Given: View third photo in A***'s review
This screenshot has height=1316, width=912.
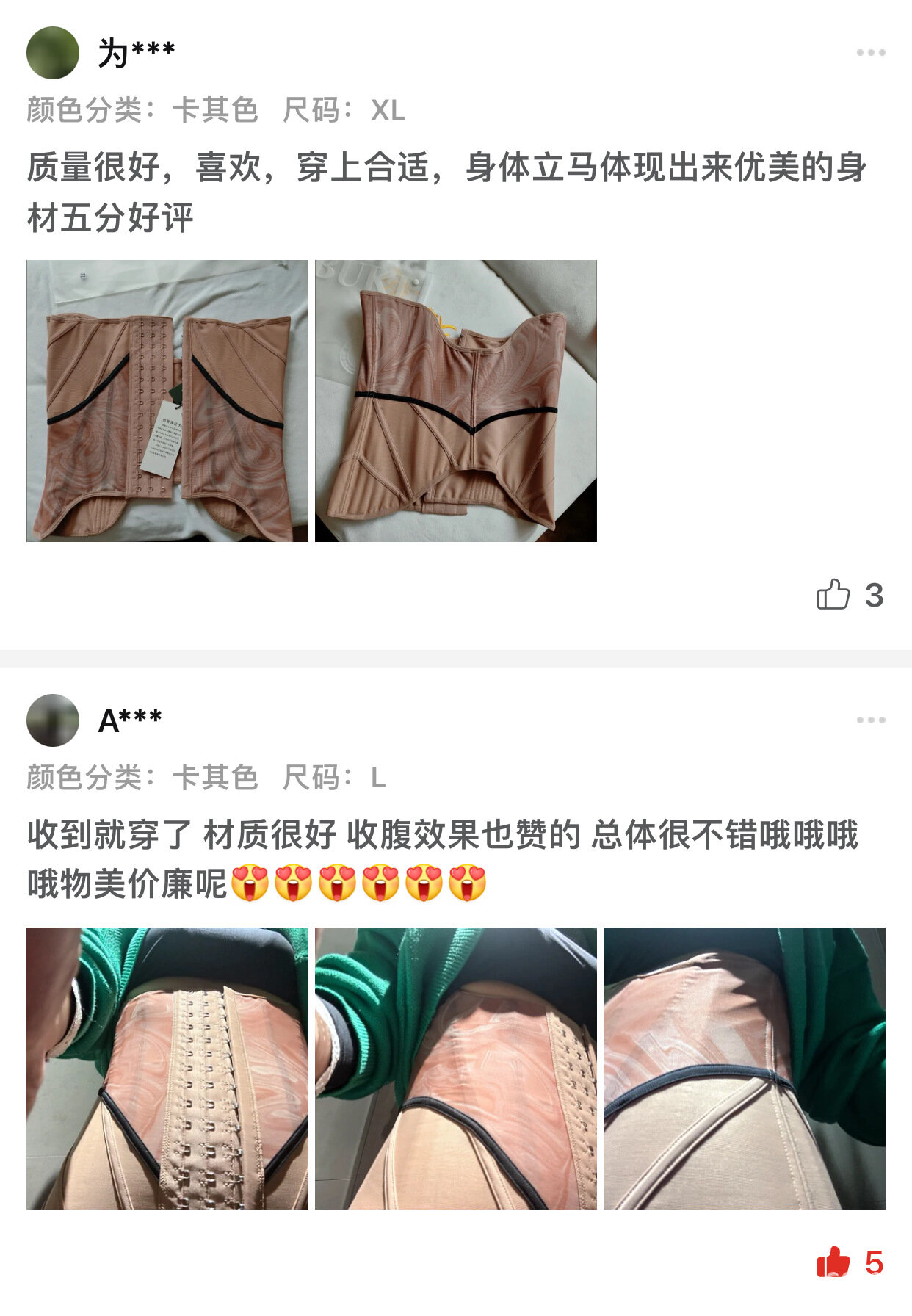Looking at the screenshot, I should pyautogui.click(x=744, y=1068).
